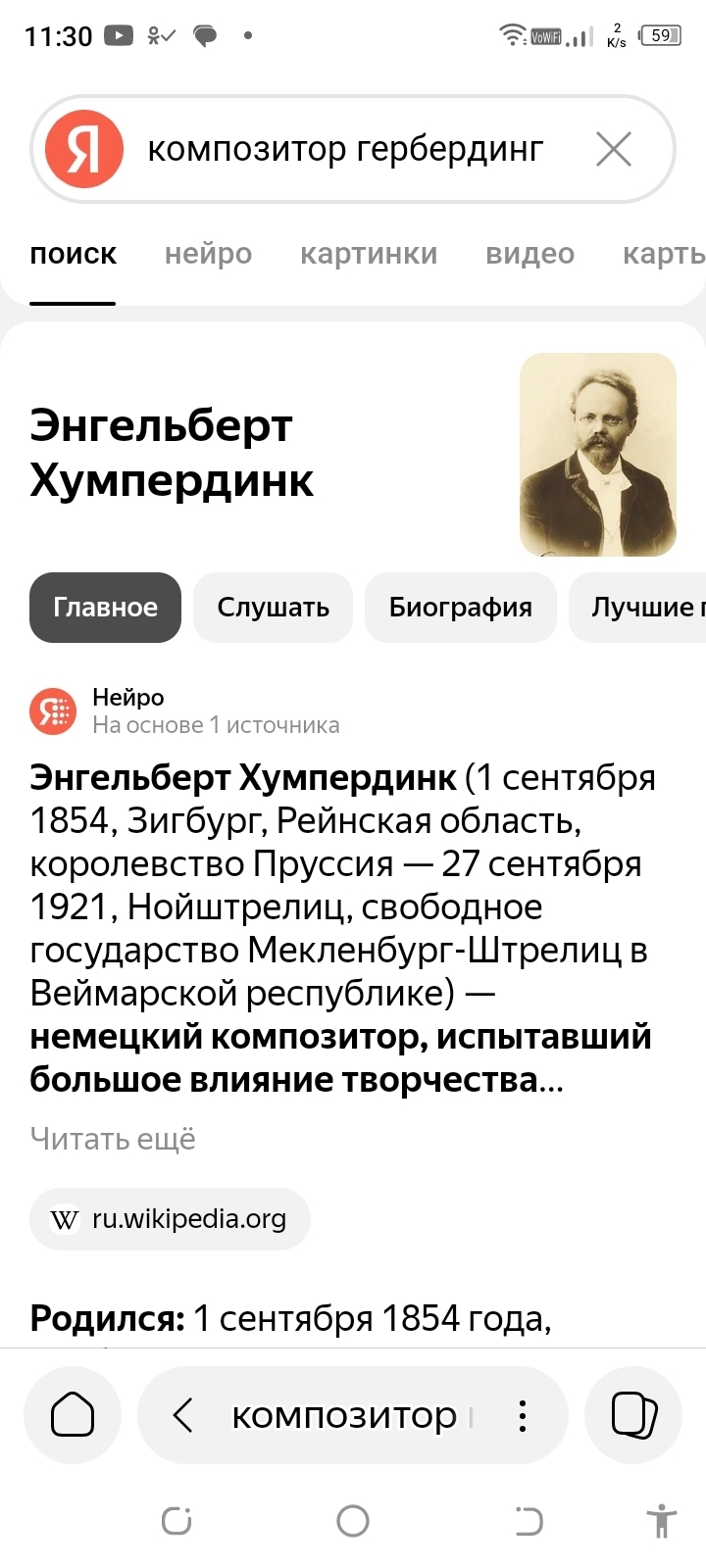The width and height of the screenshot is (706, 1568).
Task: Select the Лучшие chip
Action: [x=642, y=608]
